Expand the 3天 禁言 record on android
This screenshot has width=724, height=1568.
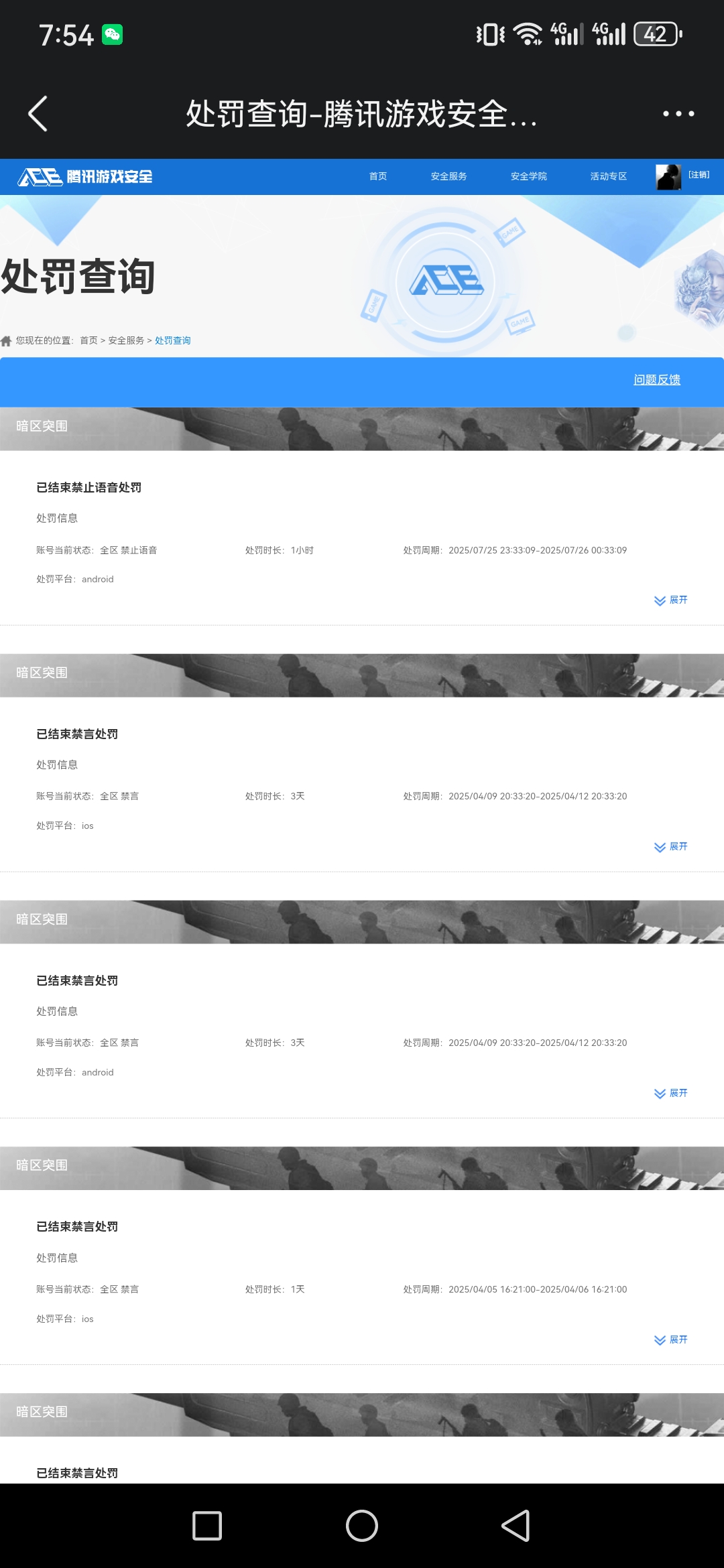pos(671,1093)
